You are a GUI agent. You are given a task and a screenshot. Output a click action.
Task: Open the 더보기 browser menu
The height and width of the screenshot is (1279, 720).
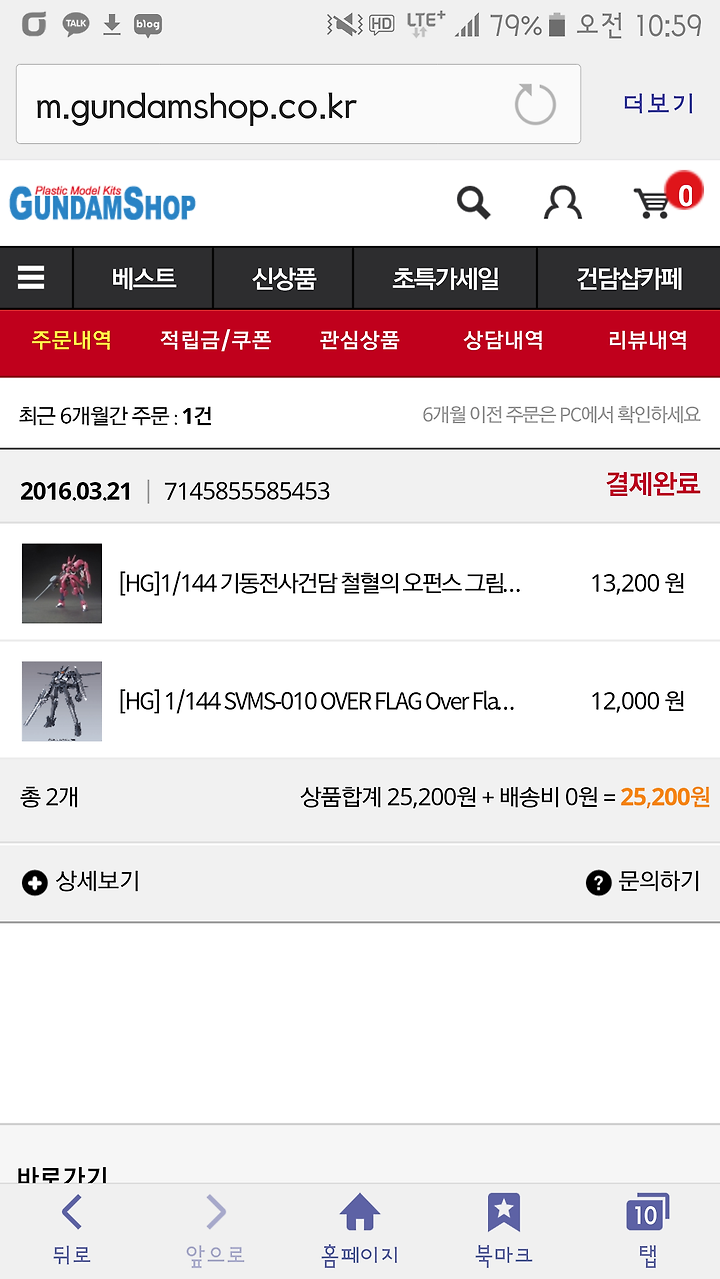(659, 103)
